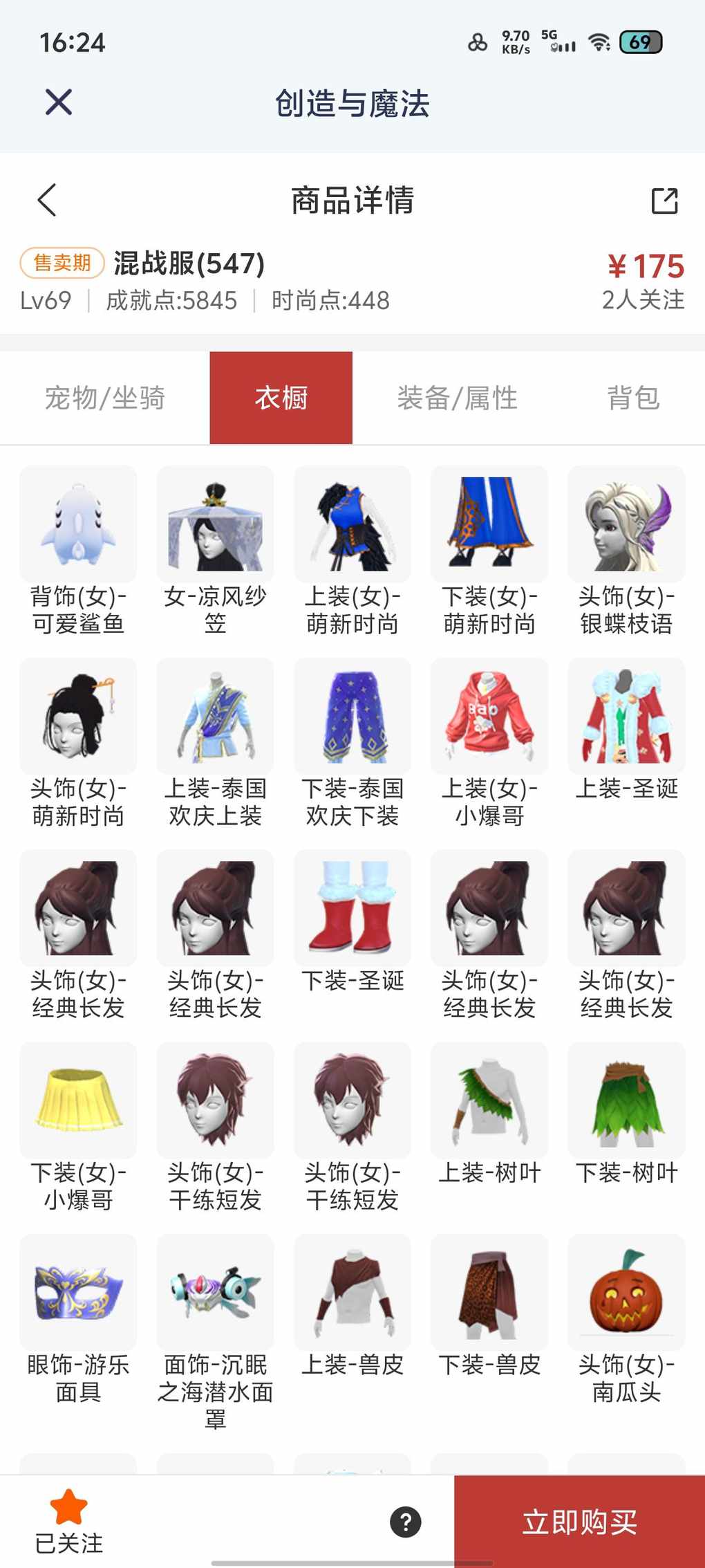Go back from 商品详情

click(47, 201)
